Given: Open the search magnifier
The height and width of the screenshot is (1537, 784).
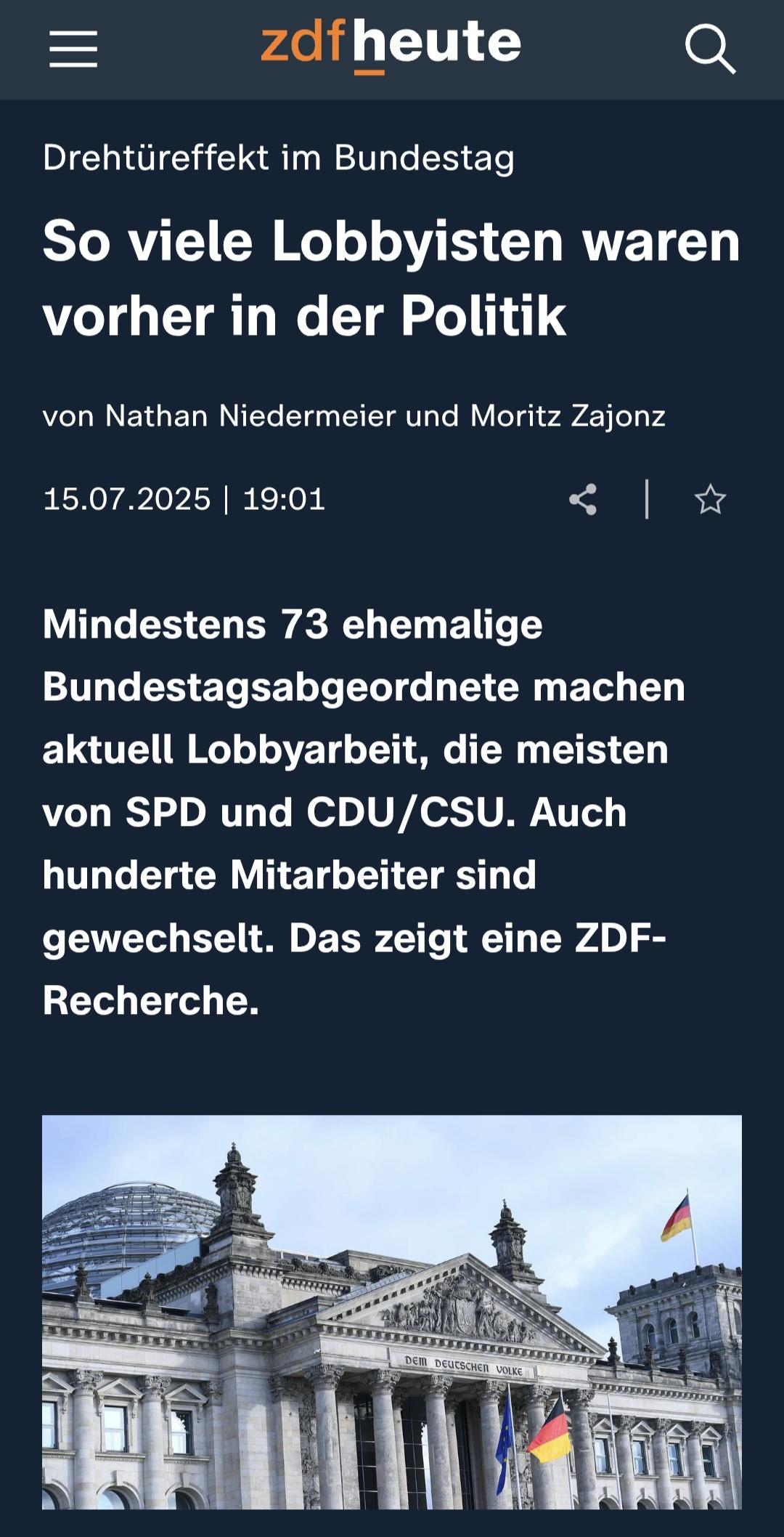Looking at the screenshot, I should tap(710, 49).
